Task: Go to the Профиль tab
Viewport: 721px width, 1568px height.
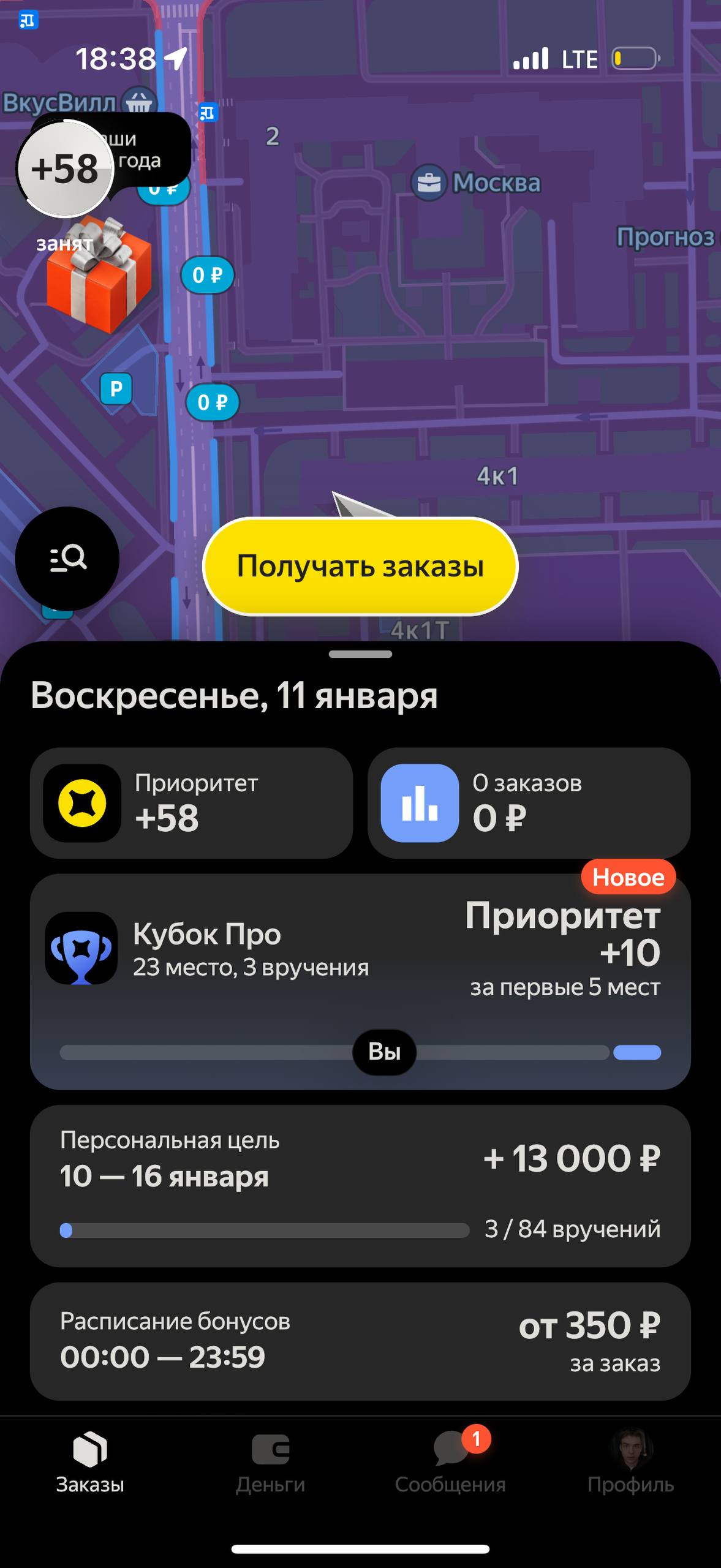Action: [630, 1463]
